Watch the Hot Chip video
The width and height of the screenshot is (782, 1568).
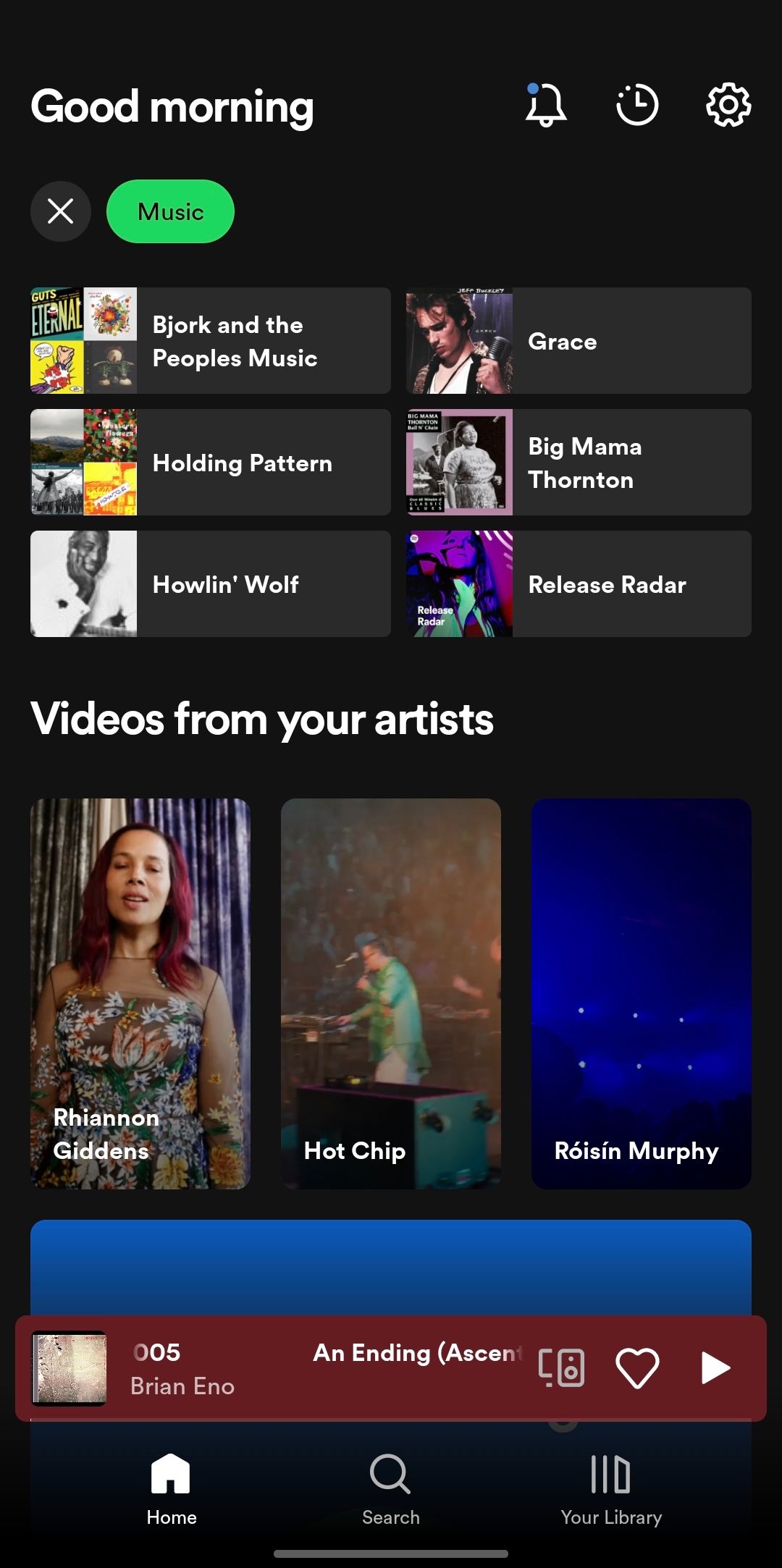tap(390, 992)
